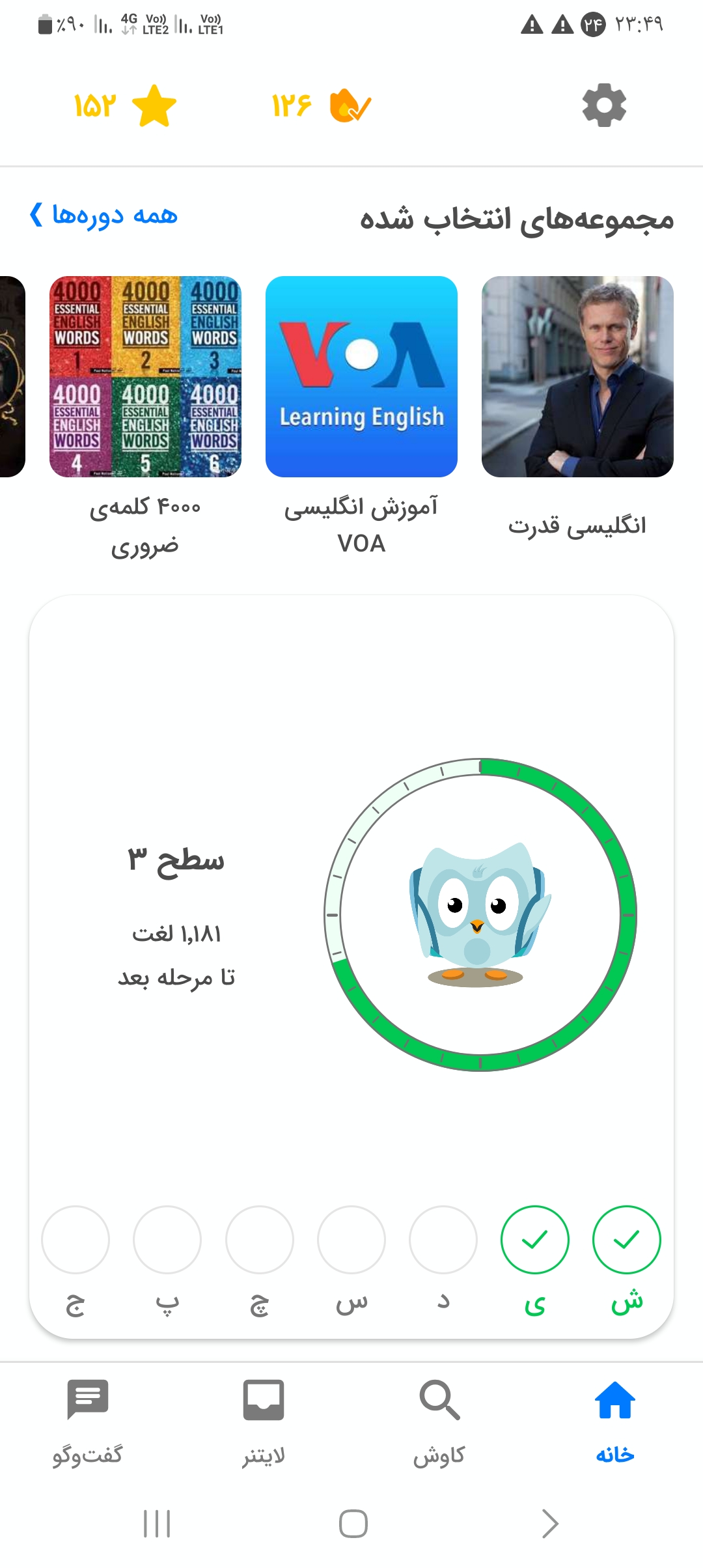This screenshot has width=703, height=1568.
Task: Open the system recent apps button
Action: point(157,1524)
